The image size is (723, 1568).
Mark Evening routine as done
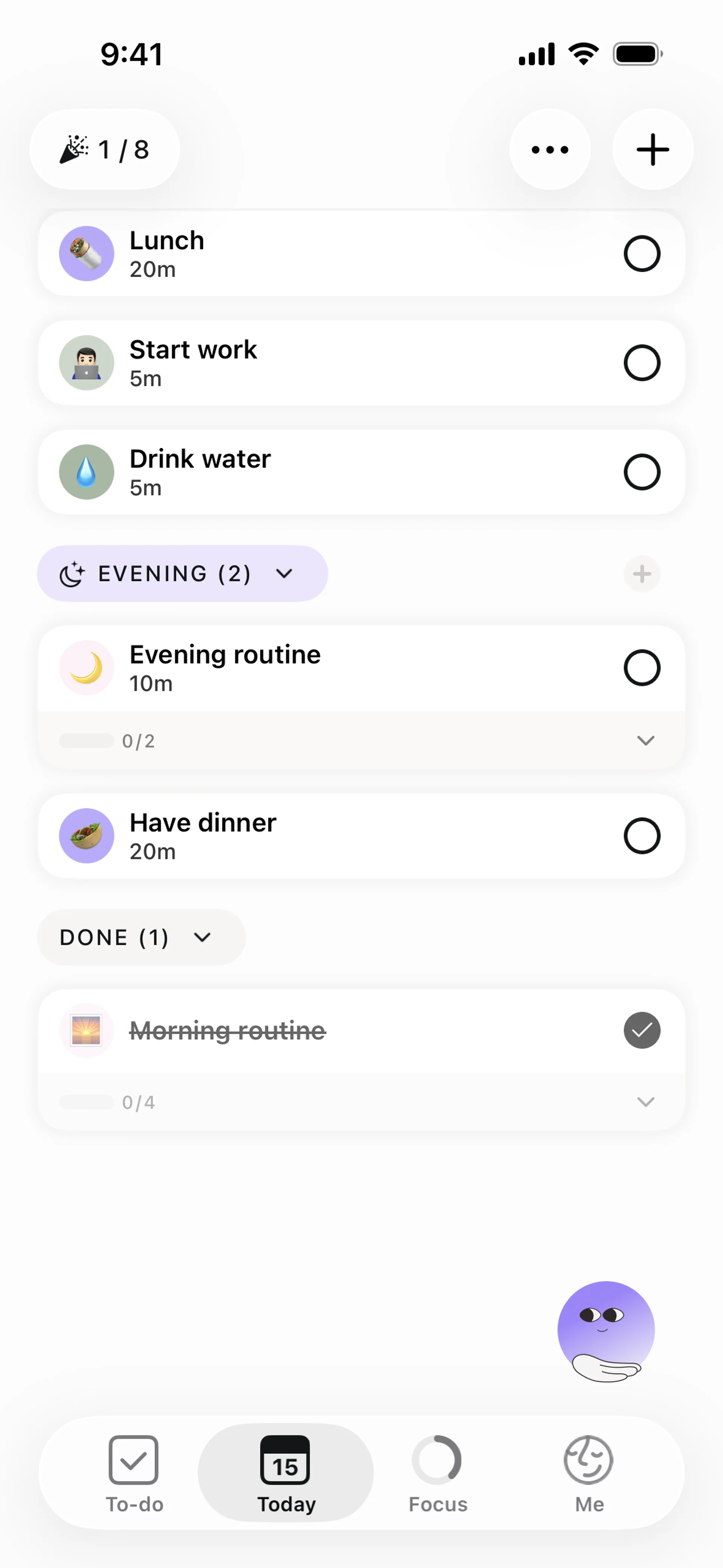pos(641,668)
